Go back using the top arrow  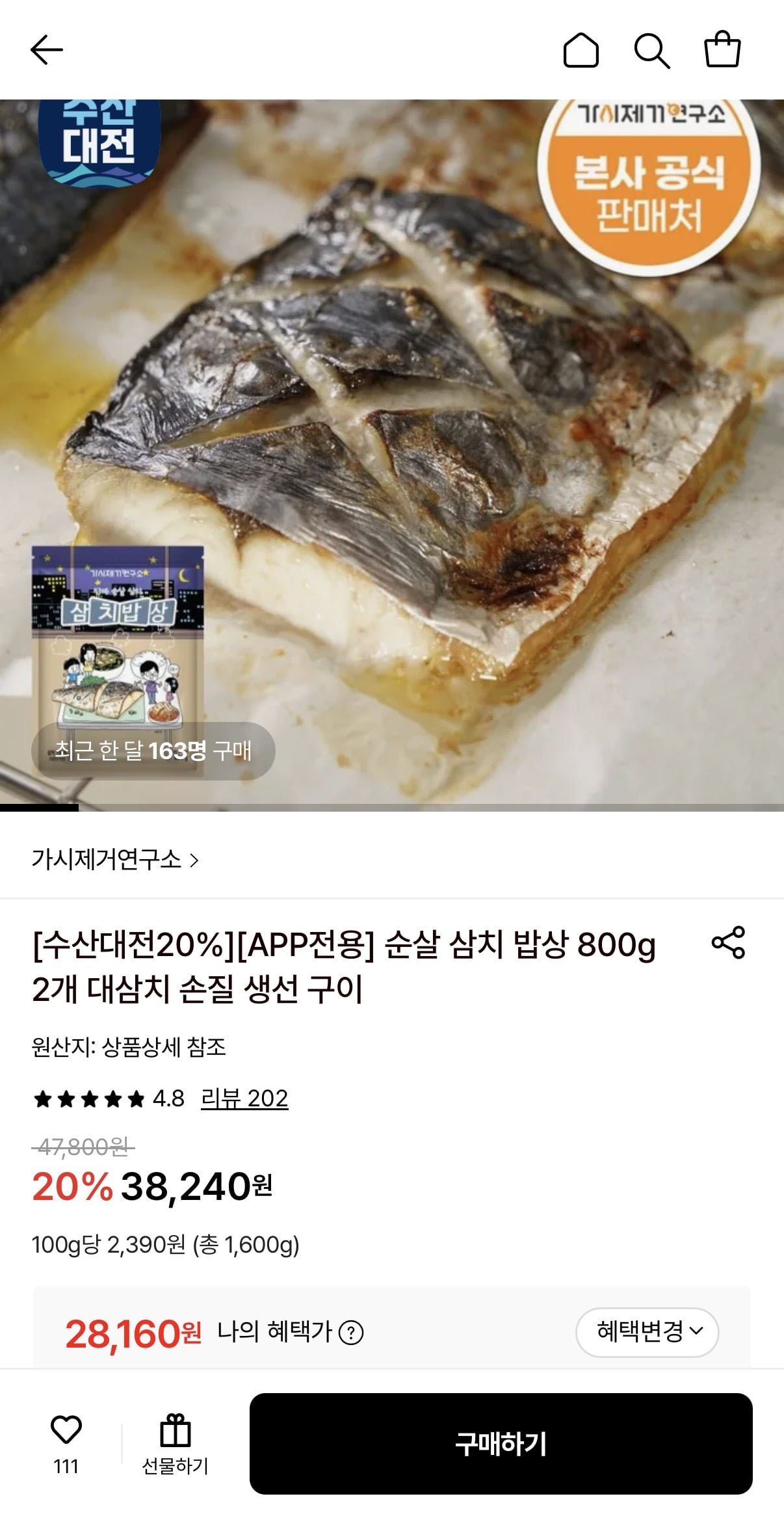[x=47, y=50]
